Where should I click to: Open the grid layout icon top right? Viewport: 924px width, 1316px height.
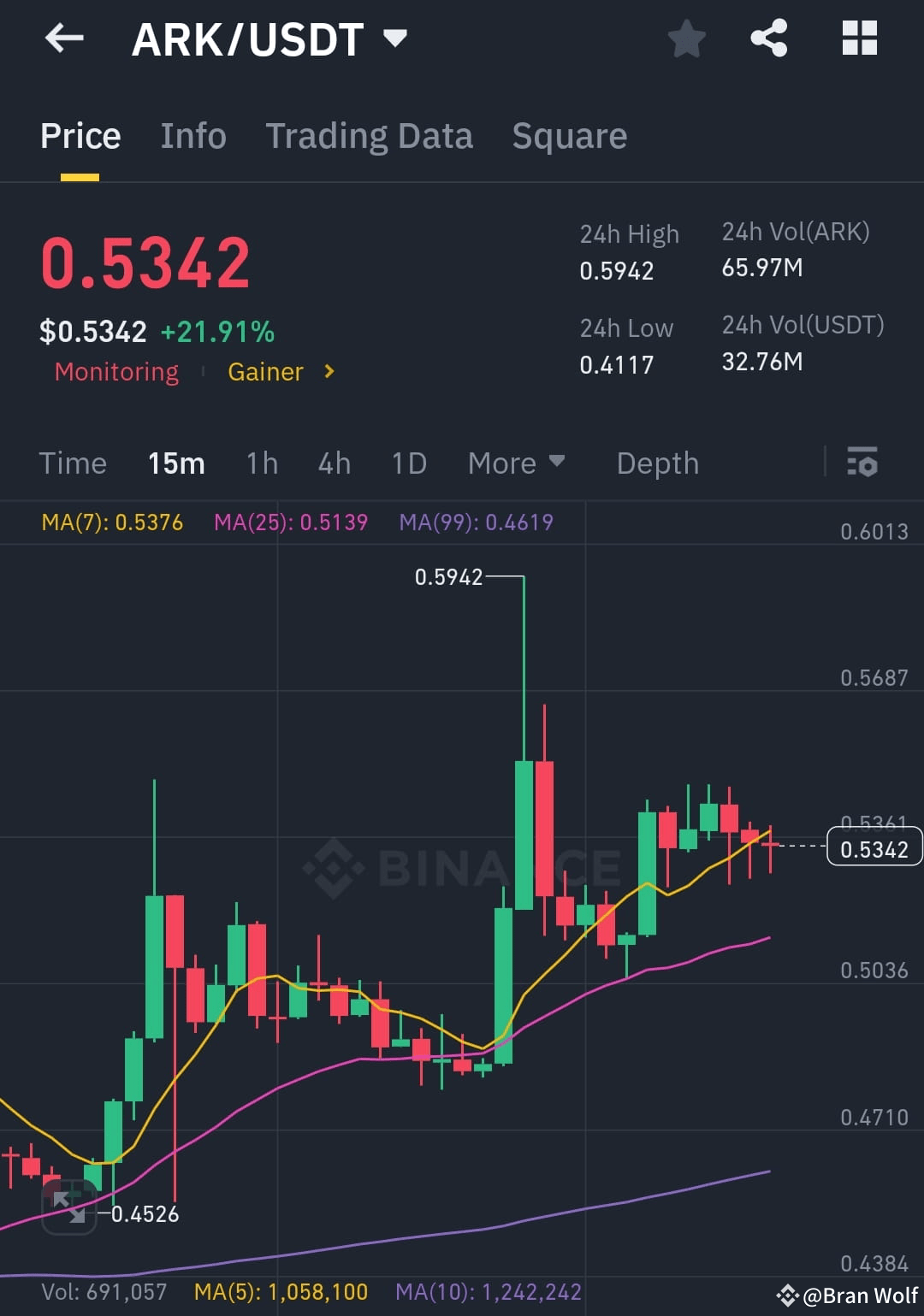pos(859,38)
